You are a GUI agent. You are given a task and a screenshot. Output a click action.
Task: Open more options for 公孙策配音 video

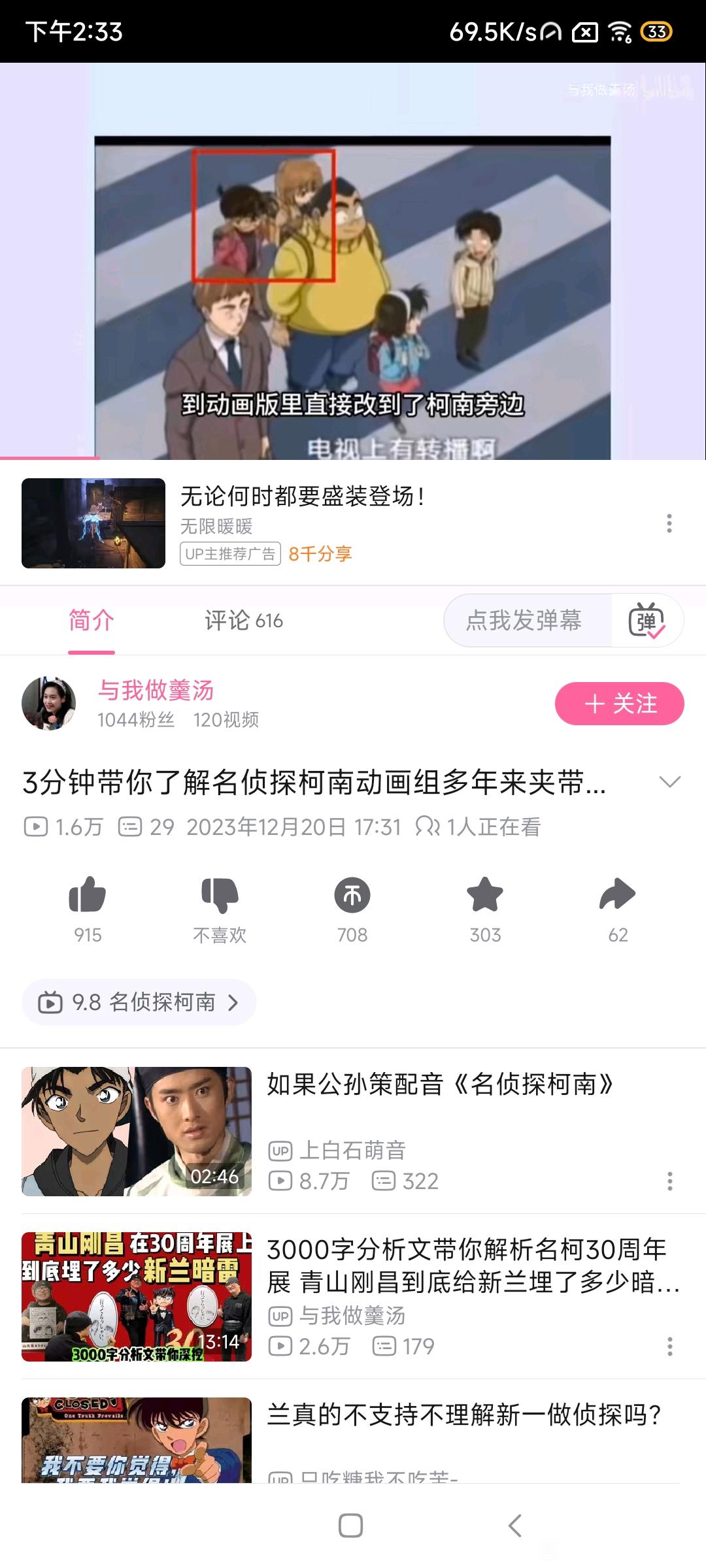[x=669, y=1181]
